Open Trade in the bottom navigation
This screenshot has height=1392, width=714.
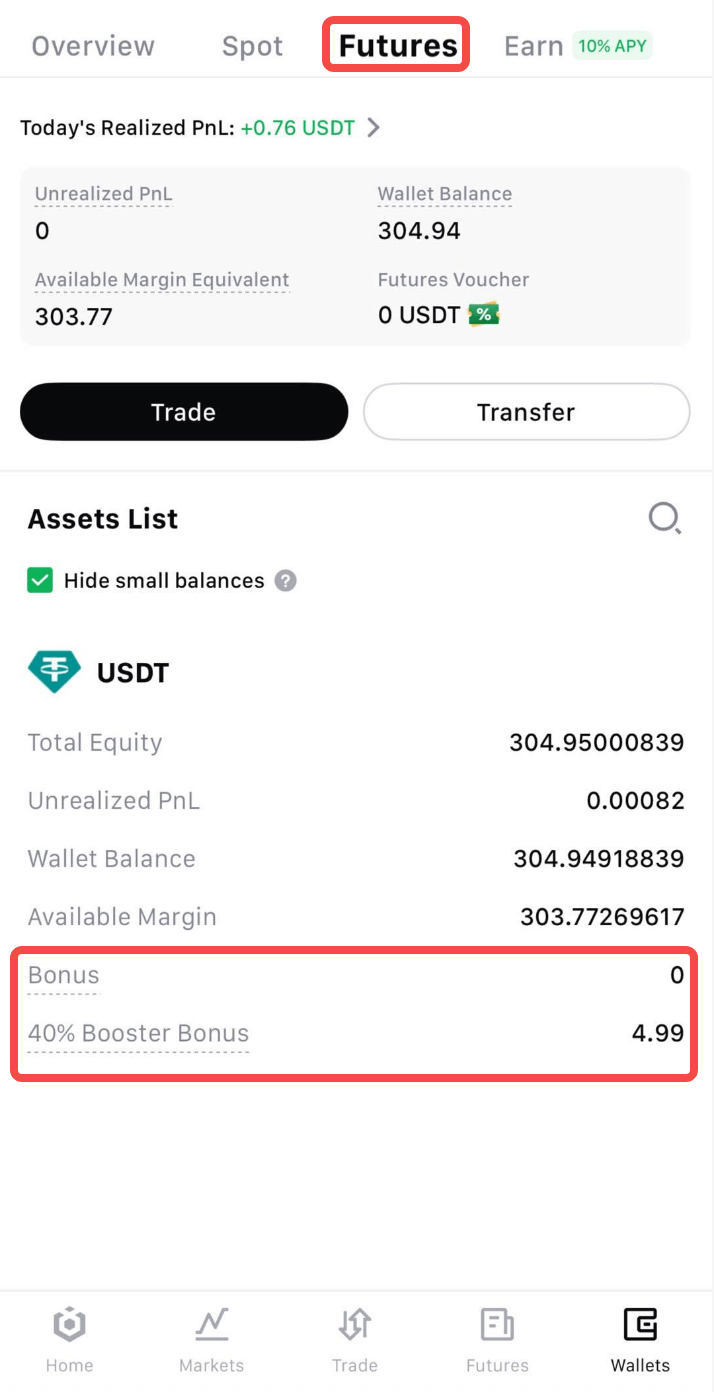coord(355,1340)
